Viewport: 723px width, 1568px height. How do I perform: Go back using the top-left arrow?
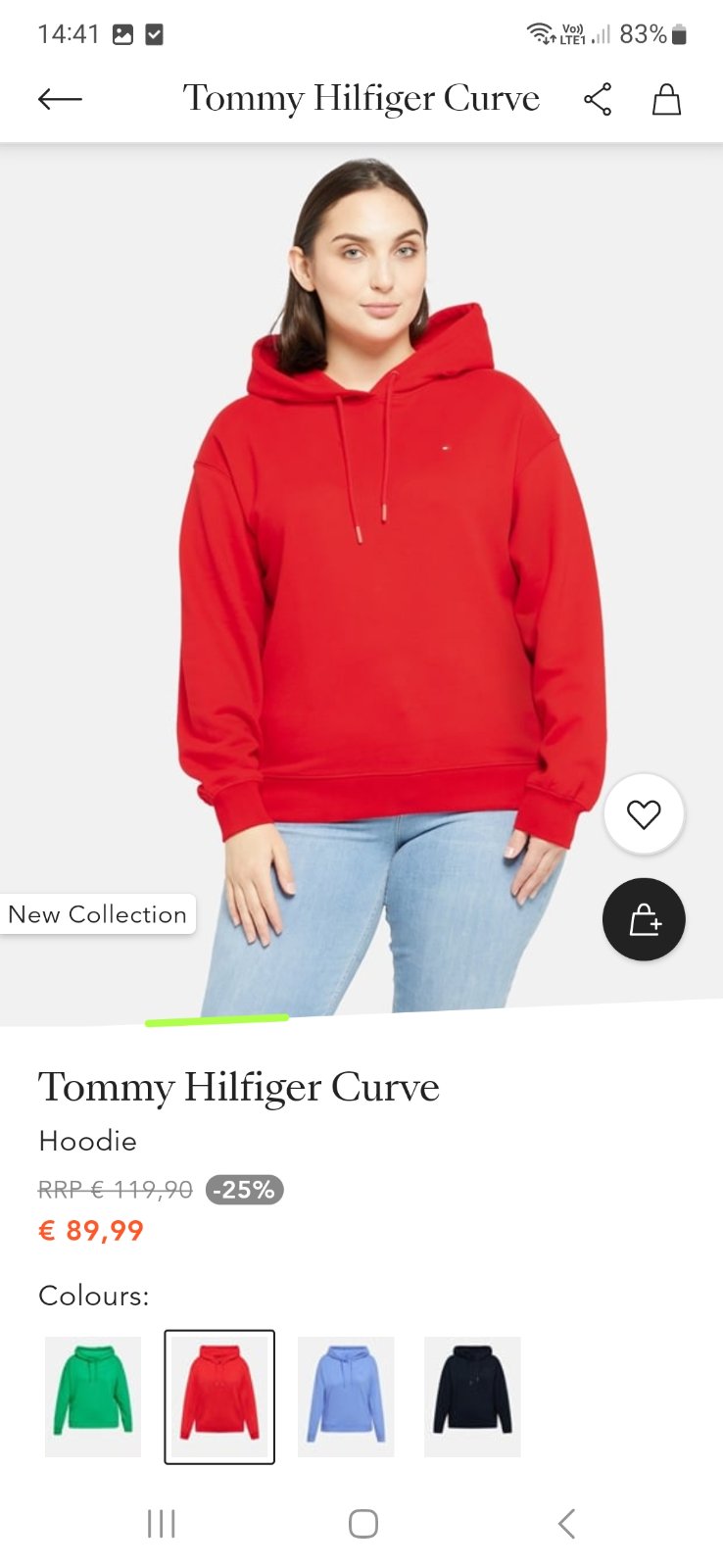tap(60, 99)
